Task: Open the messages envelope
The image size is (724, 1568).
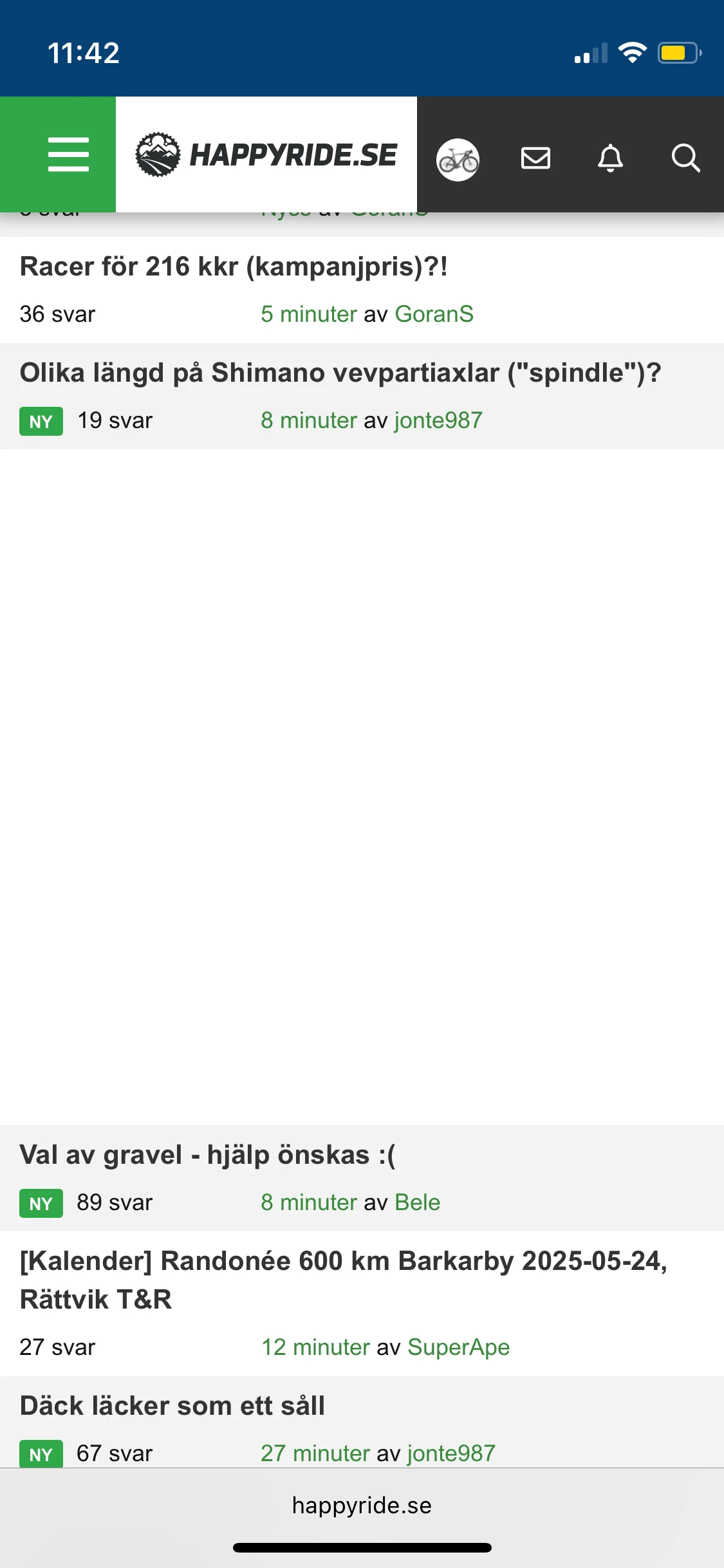Action: pos(535,158)
